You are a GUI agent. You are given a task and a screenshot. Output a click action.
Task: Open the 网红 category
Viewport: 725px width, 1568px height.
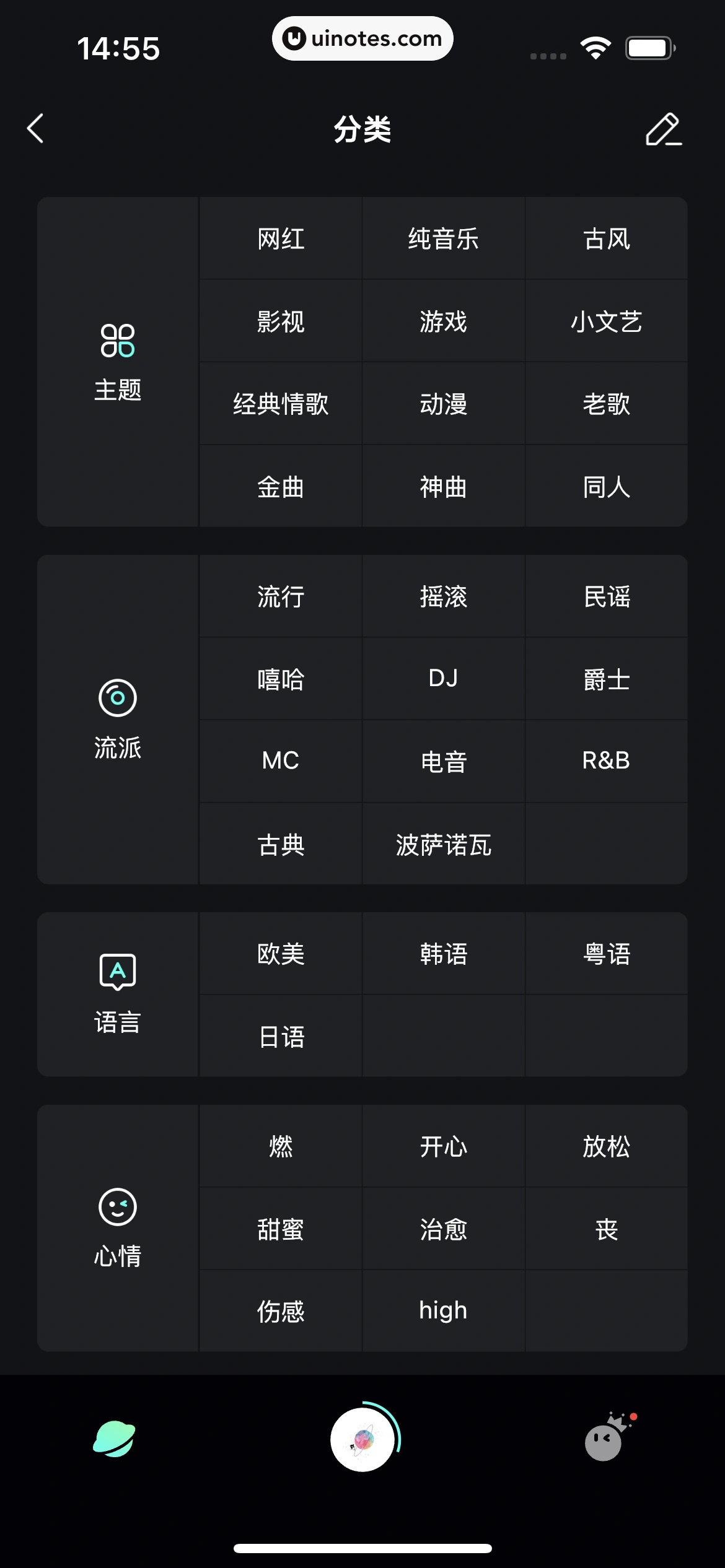[x=279, y=240]
